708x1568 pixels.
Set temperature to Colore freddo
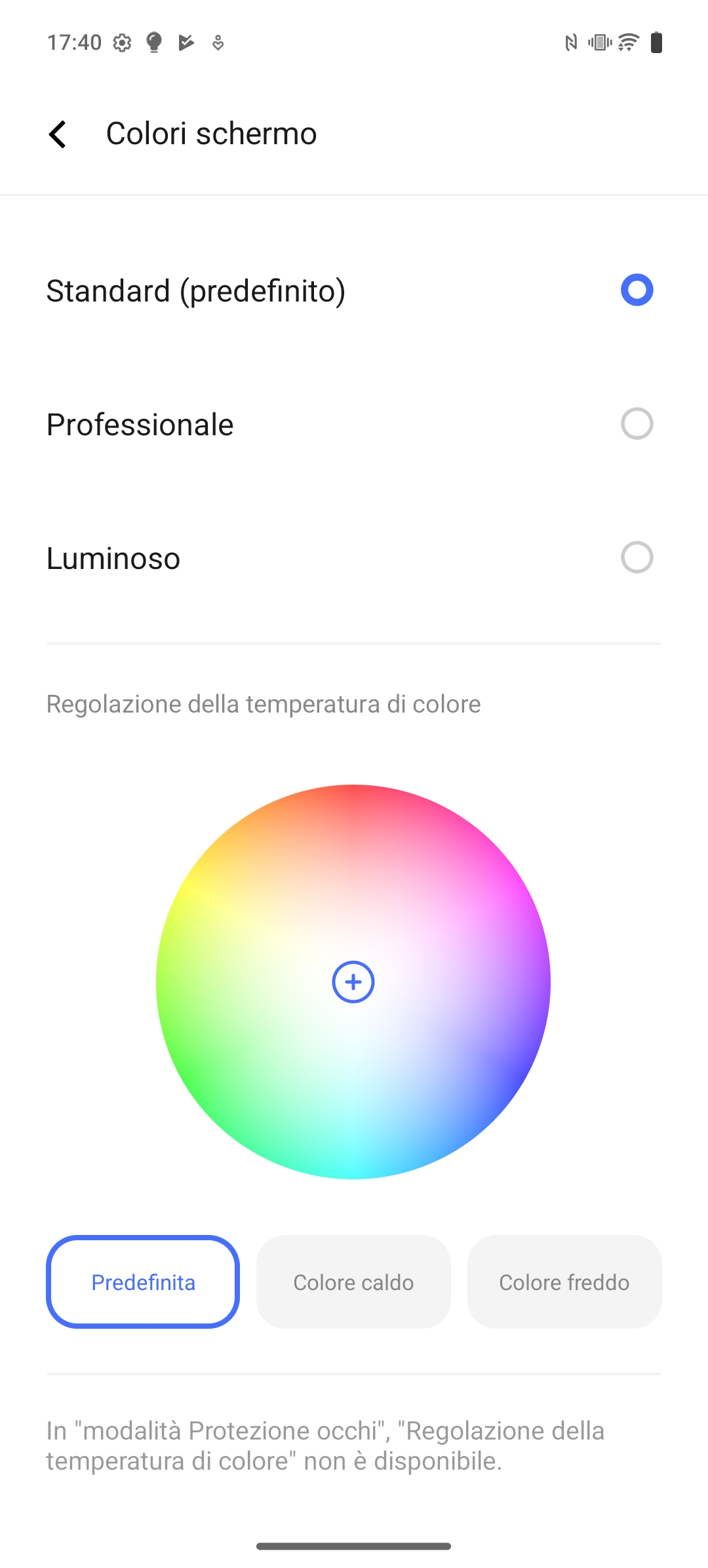point(564,1282)
